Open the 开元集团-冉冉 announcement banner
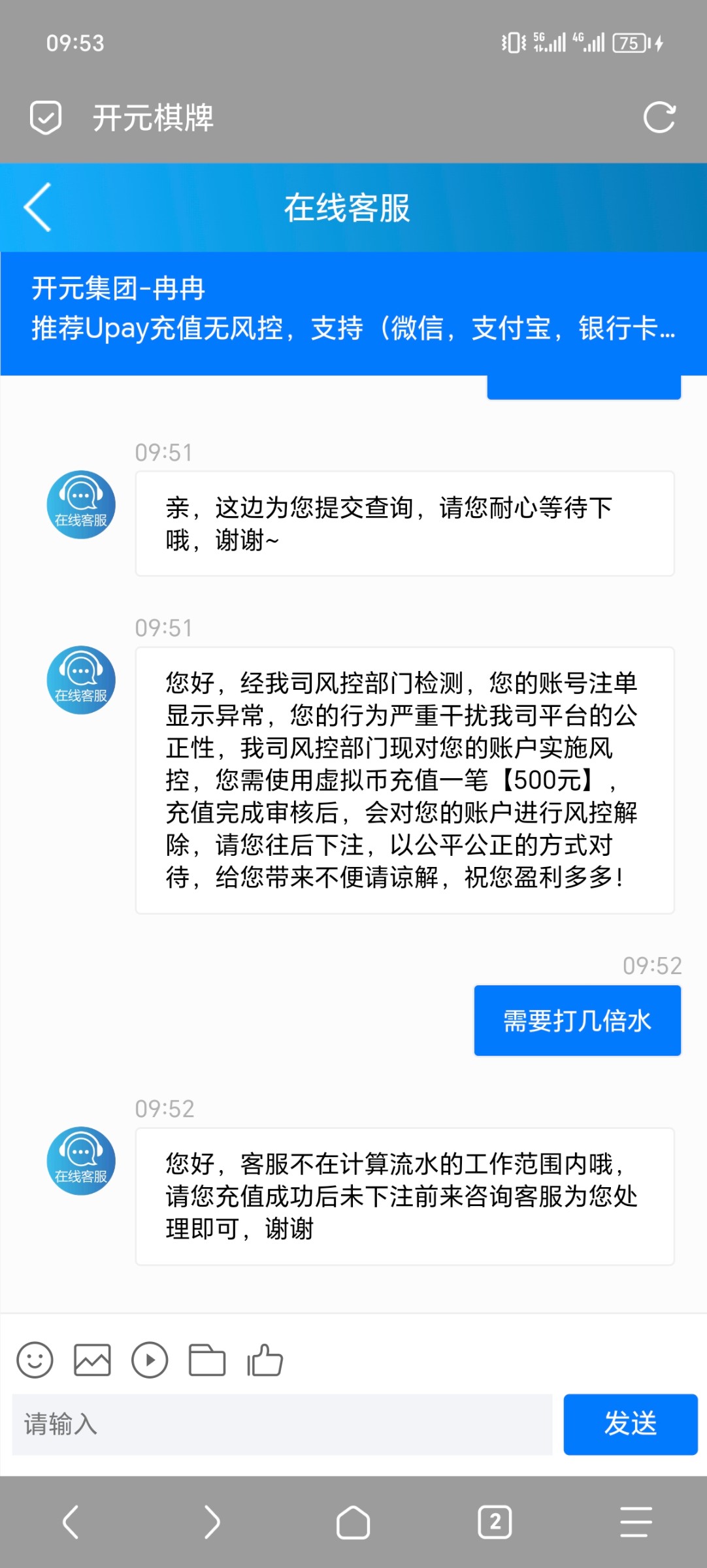This screenshot has height=1568, width=707. (x=353, y=312)
